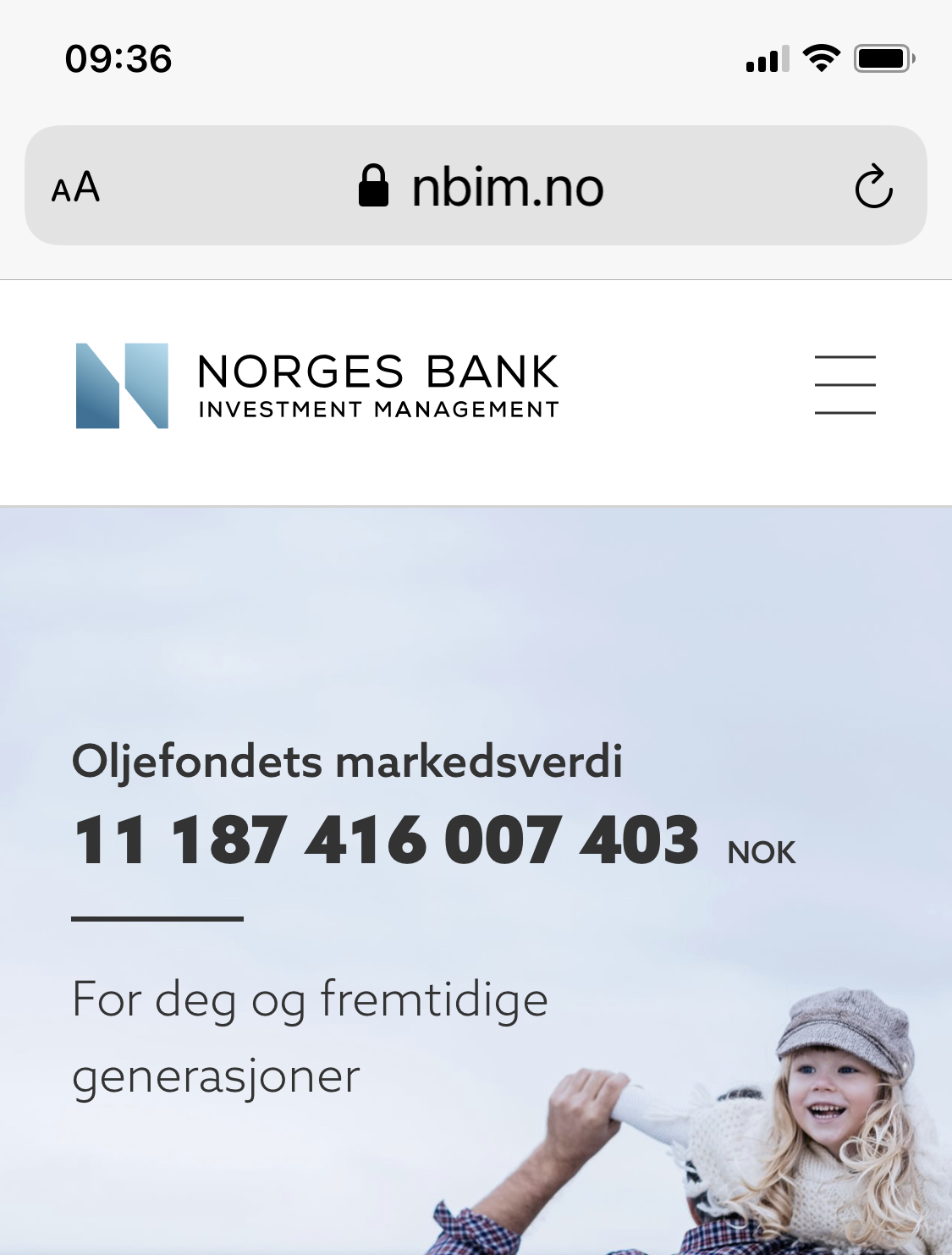Open the hamburger navigation menu
The image size is (952, 1255).
(845, 385)
